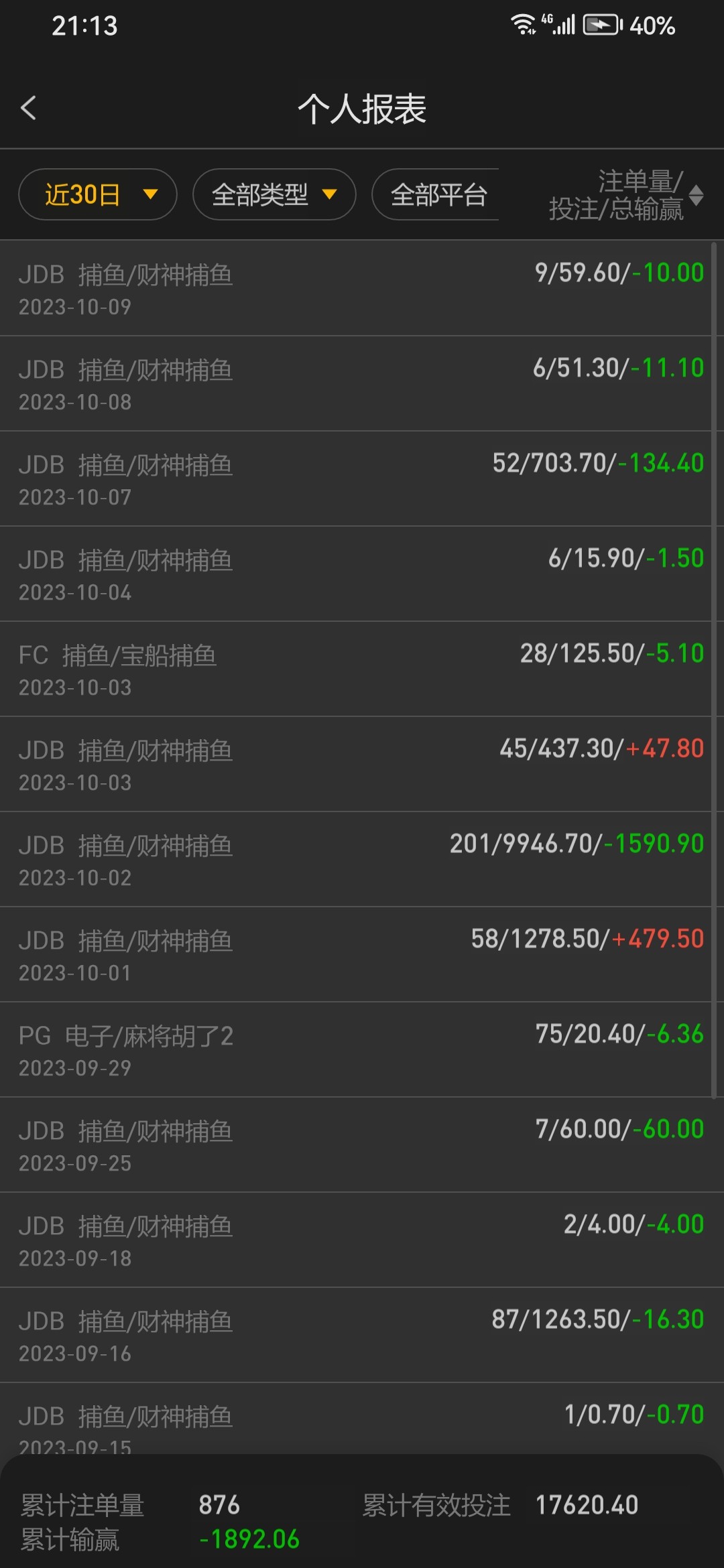Tap the orange dropdown caret next to 近30日

point(149,195)
